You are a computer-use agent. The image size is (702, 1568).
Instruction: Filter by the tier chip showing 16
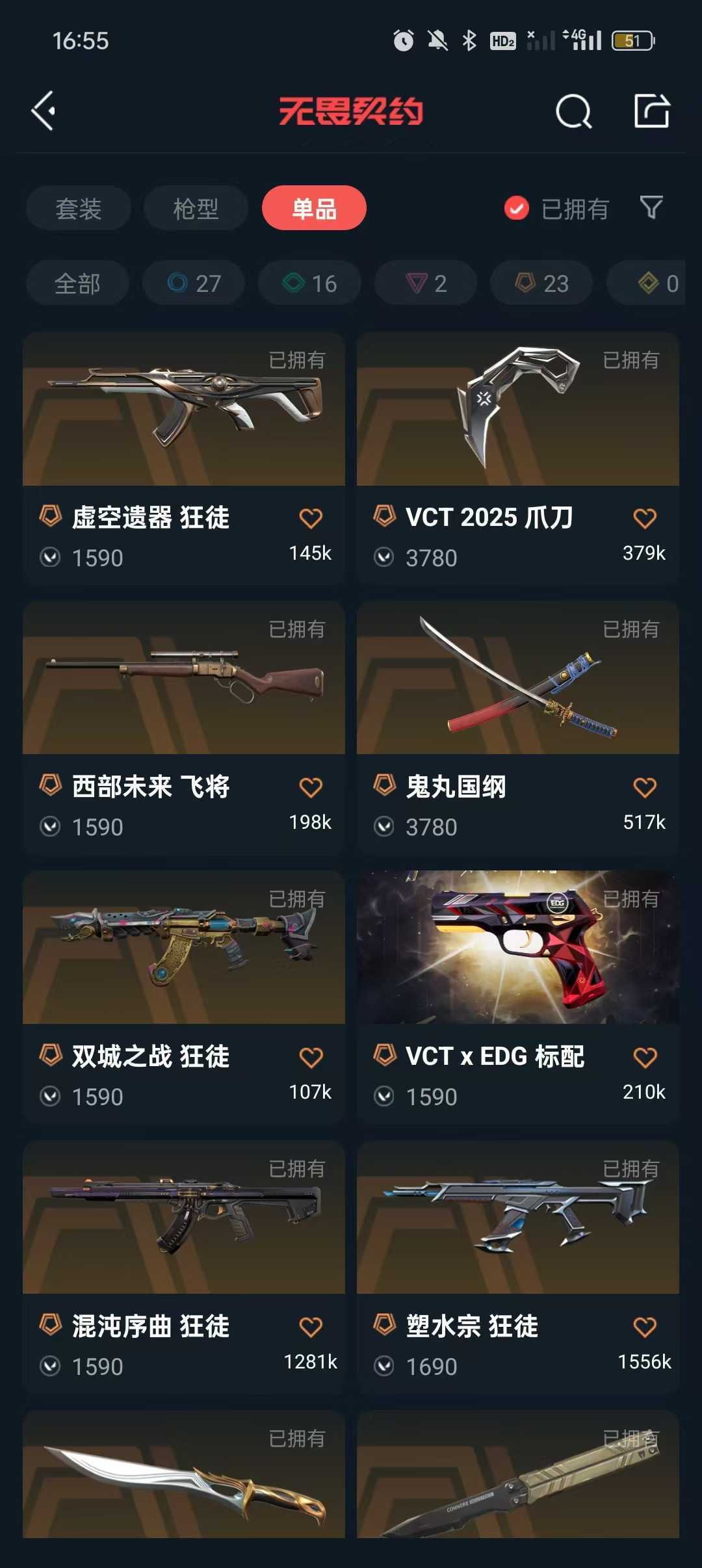[309, 283]
